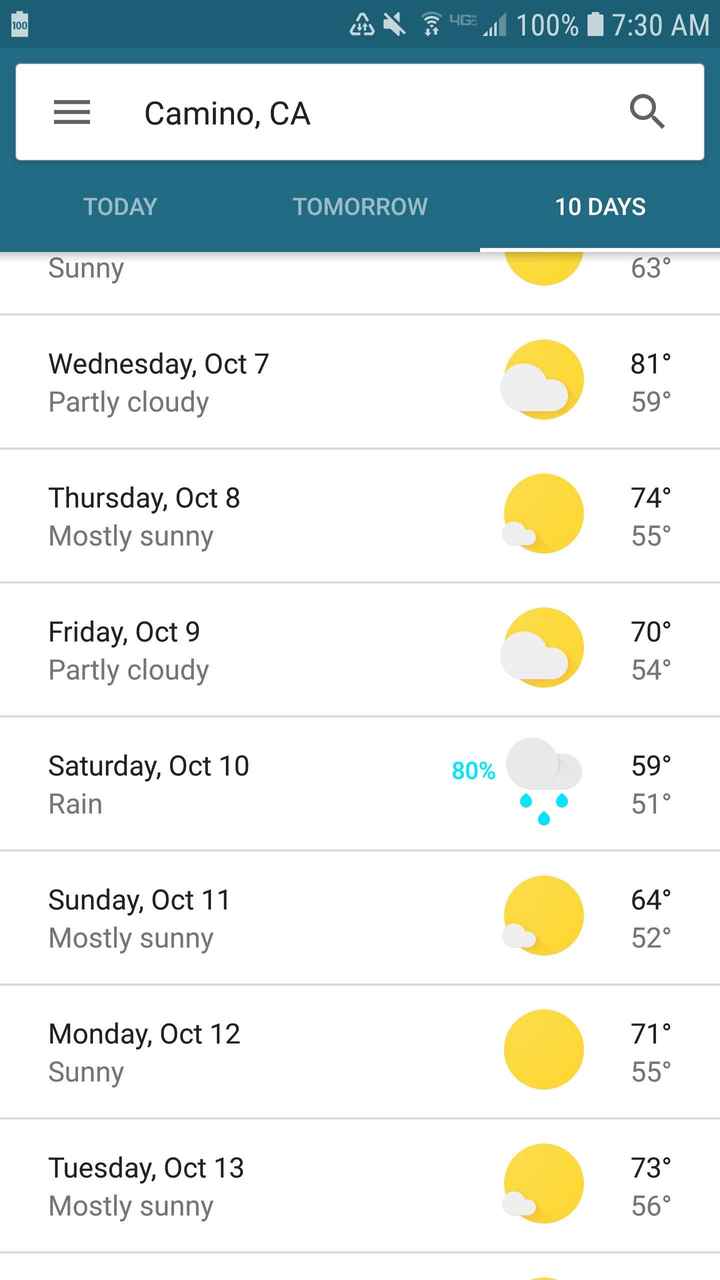Open the TOMORROW forecast tab
720x1280 pixels.
coord(360,206)
